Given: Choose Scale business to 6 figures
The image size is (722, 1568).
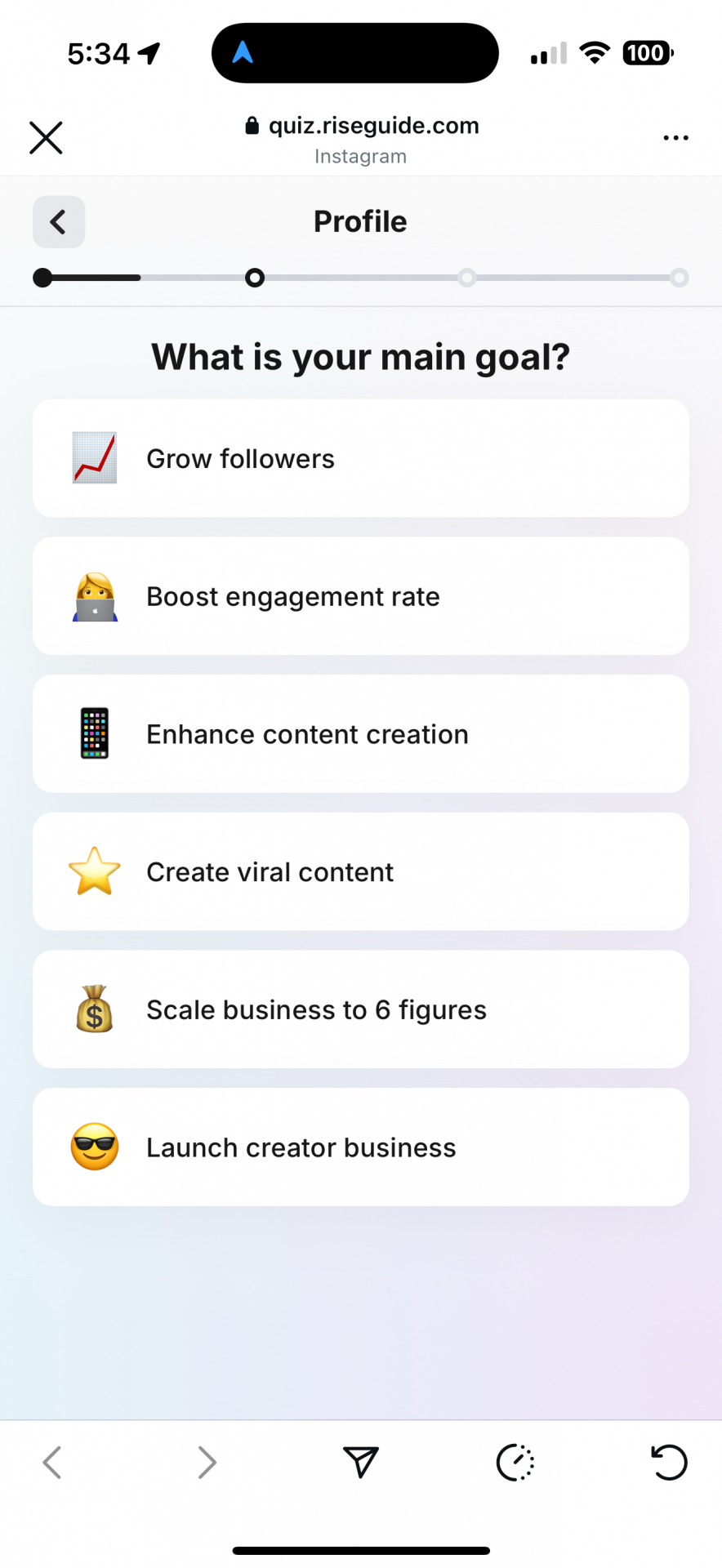Looking at the screenshot, I should pos(360,1009).
